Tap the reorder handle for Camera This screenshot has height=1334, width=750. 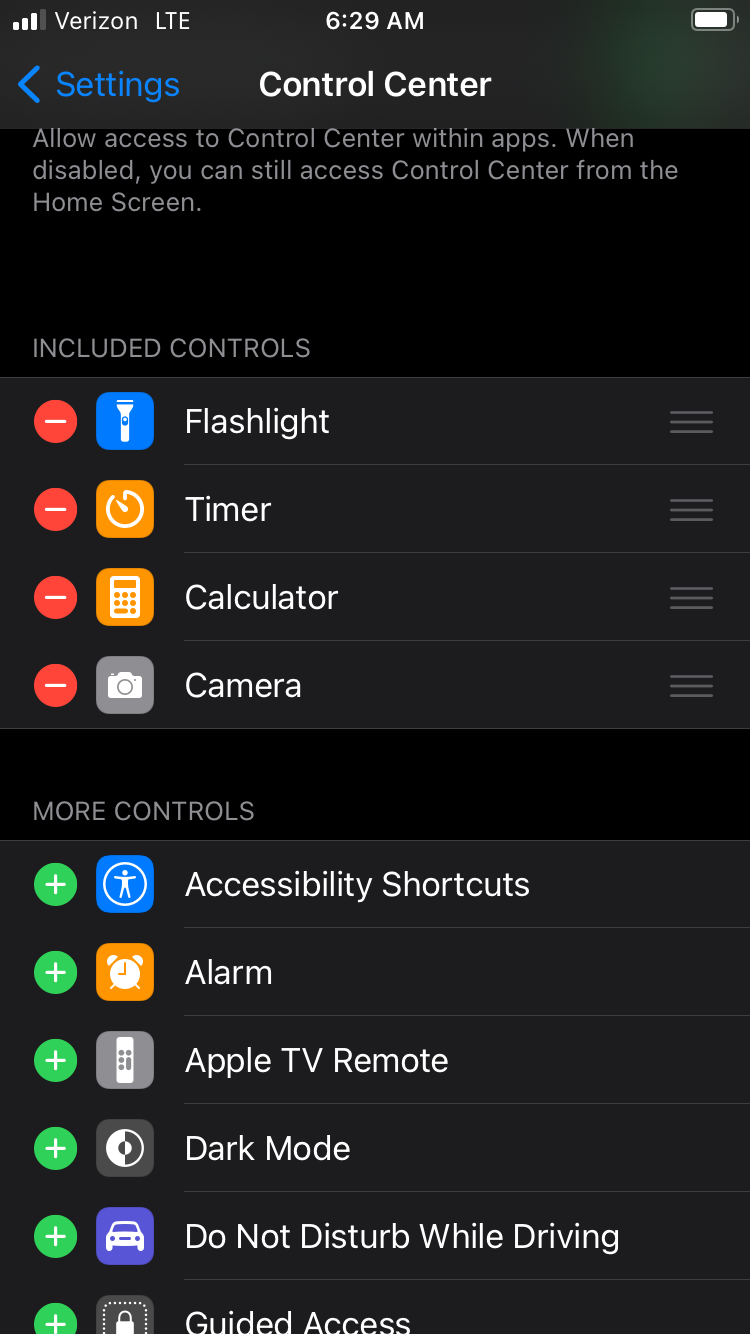[691, 685]
